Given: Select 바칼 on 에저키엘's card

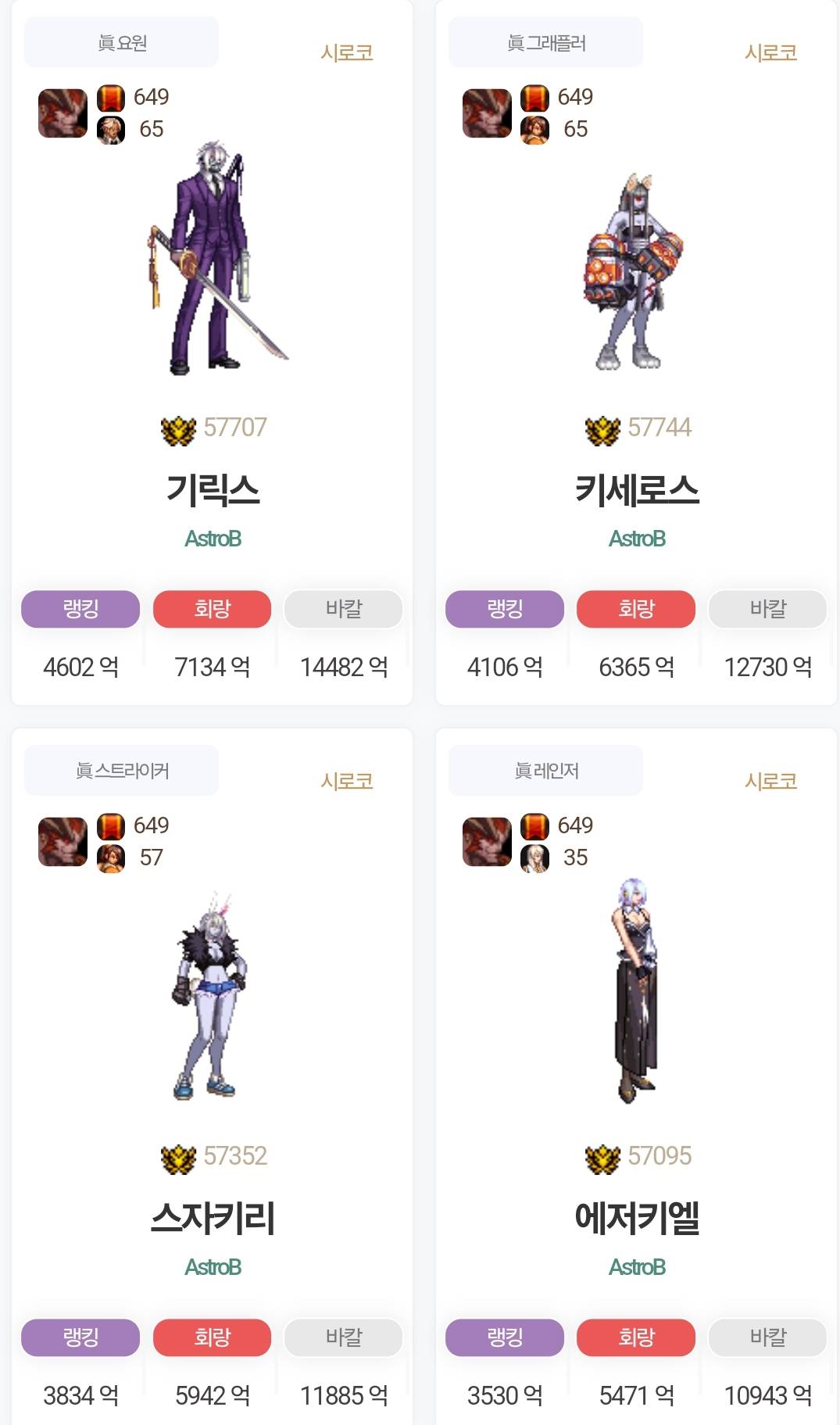Looking at the screenshot, I should (x=767, y=1337).
